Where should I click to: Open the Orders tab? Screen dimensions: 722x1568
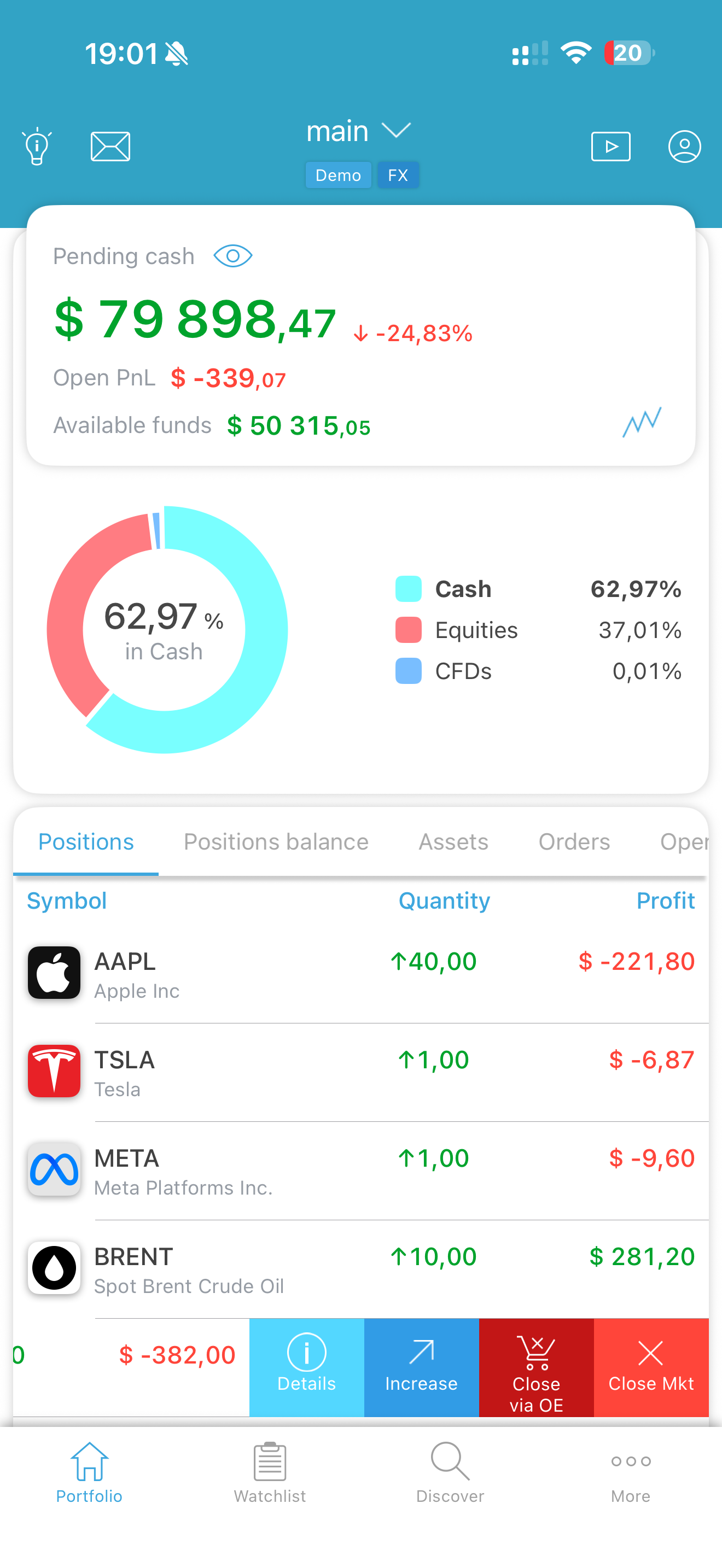click(573, 842)
